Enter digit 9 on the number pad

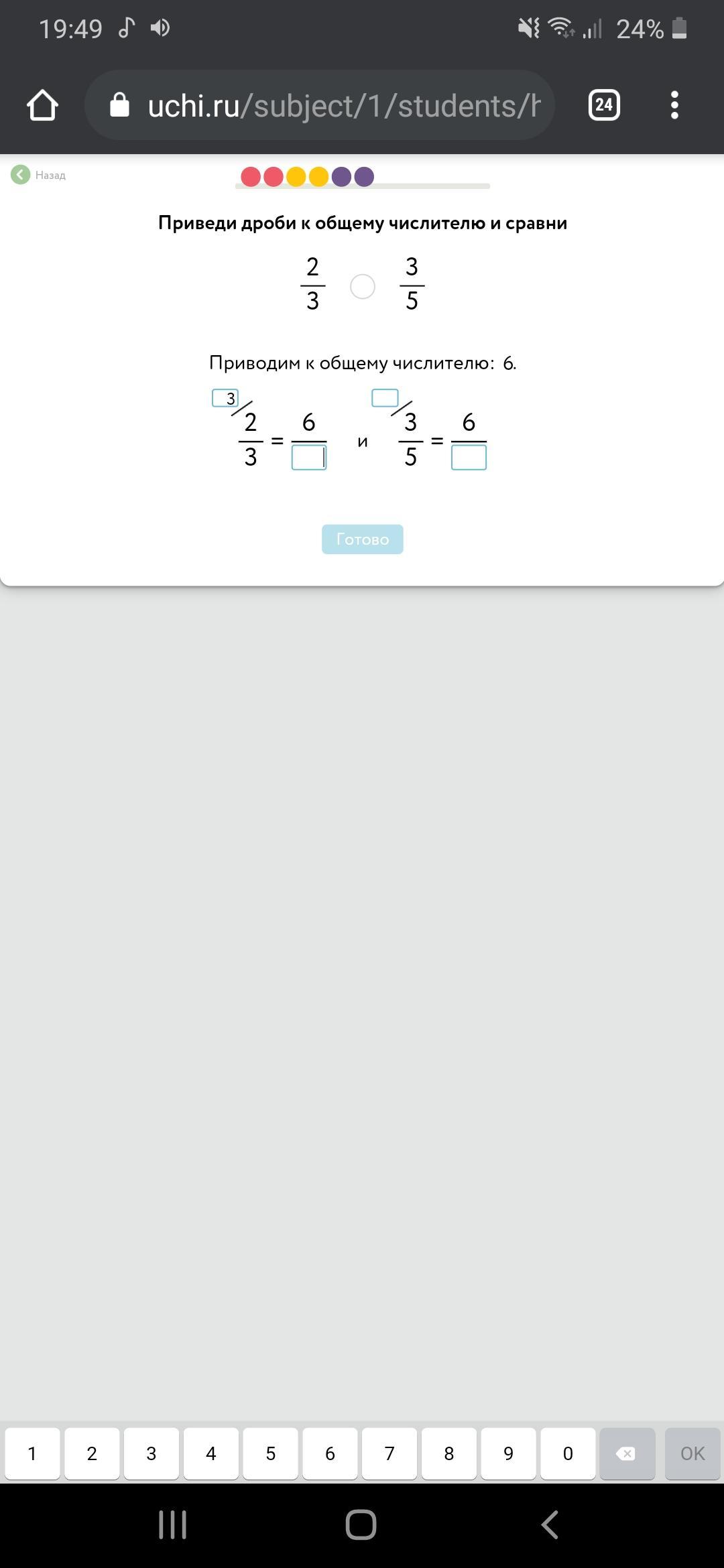point(508,1453)
